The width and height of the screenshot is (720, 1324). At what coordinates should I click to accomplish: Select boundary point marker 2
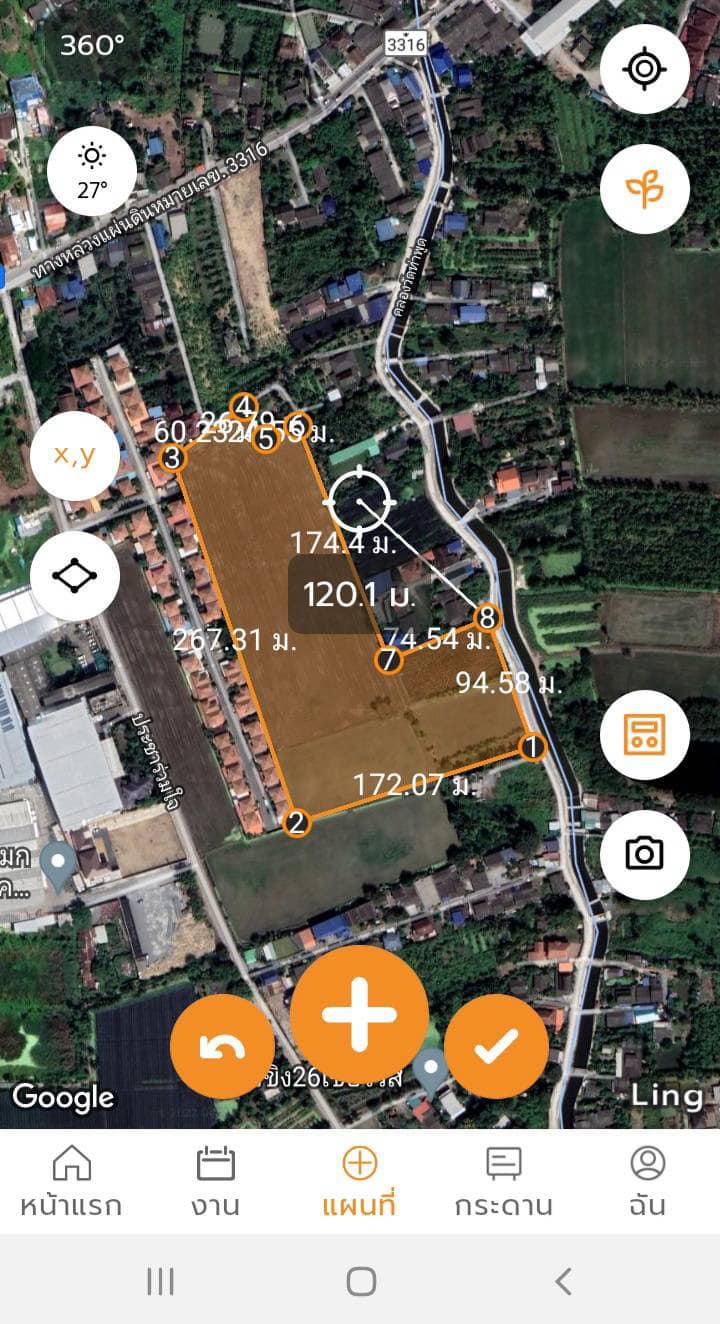click(x=296, y=823)
